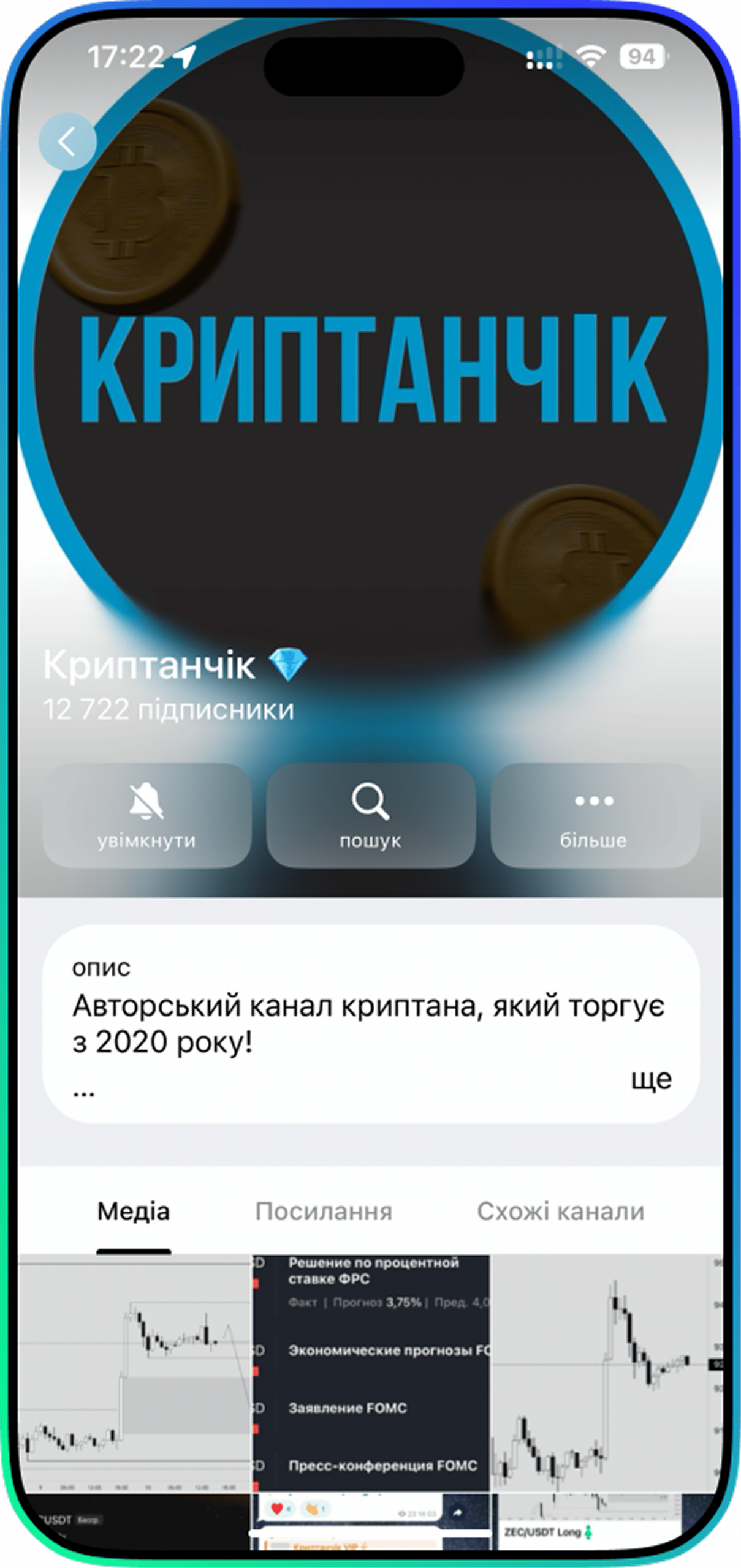
Task: Switch to the Посилання tab
Action: pos(323,1211)
